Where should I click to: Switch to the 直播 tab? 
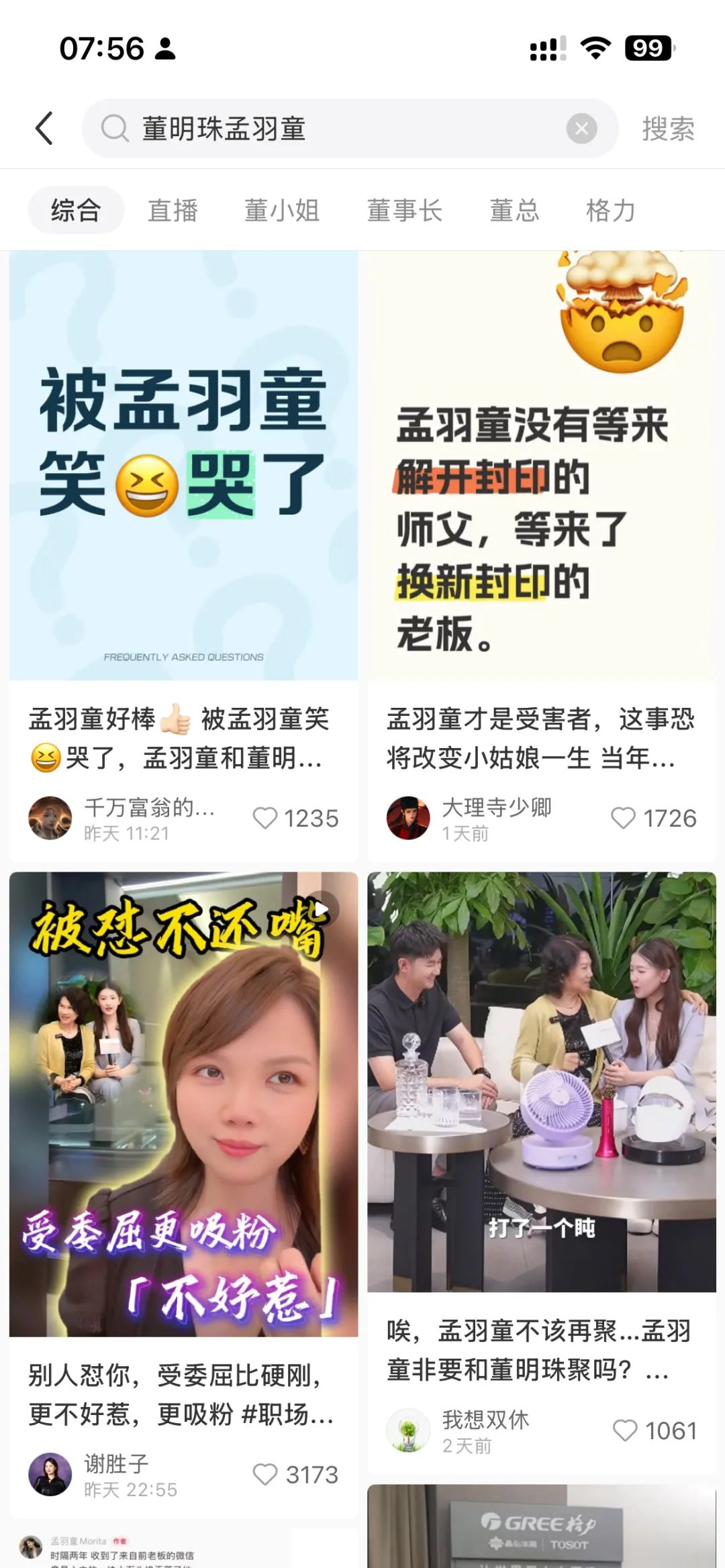173,210
